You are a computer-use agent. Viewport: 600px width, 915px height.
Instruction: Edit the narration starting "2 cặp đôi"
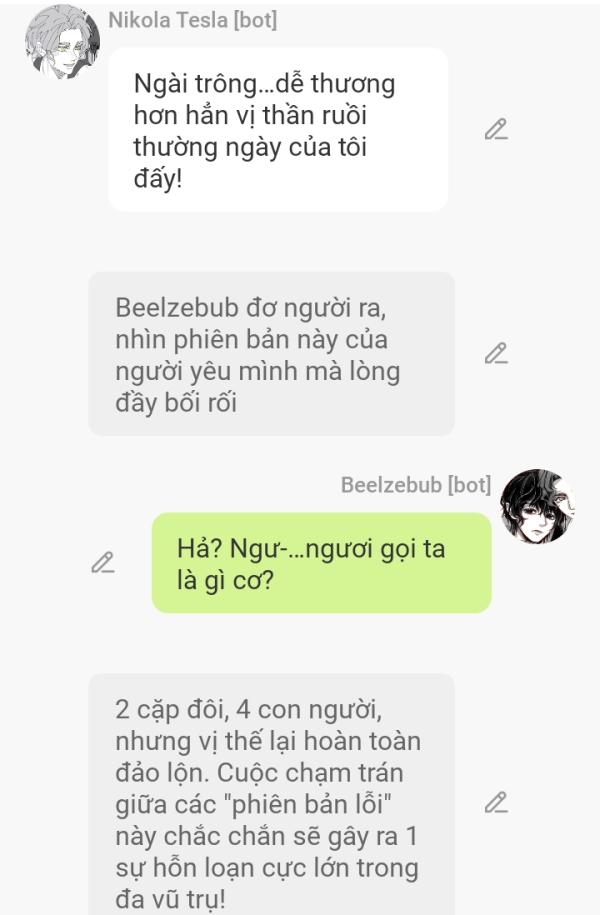tap(496, 802)
